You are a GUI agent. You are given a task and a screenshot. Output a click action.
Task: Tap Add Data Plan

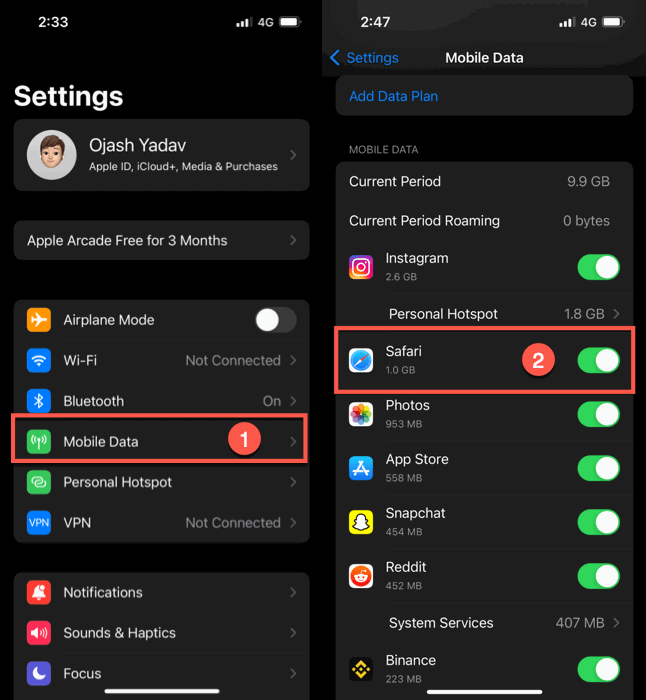pos(394,96)
